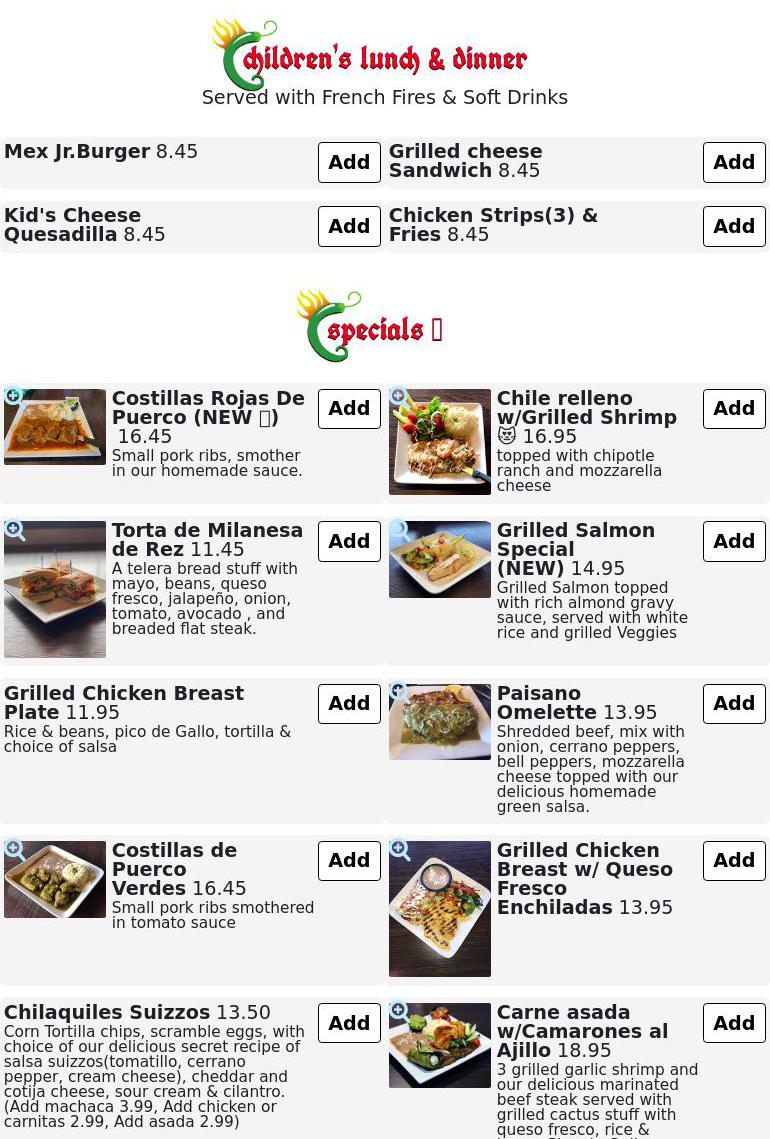Add Costillas de Puerco Verdes
Screen dimensions: 770x1139
coord(349,860)
